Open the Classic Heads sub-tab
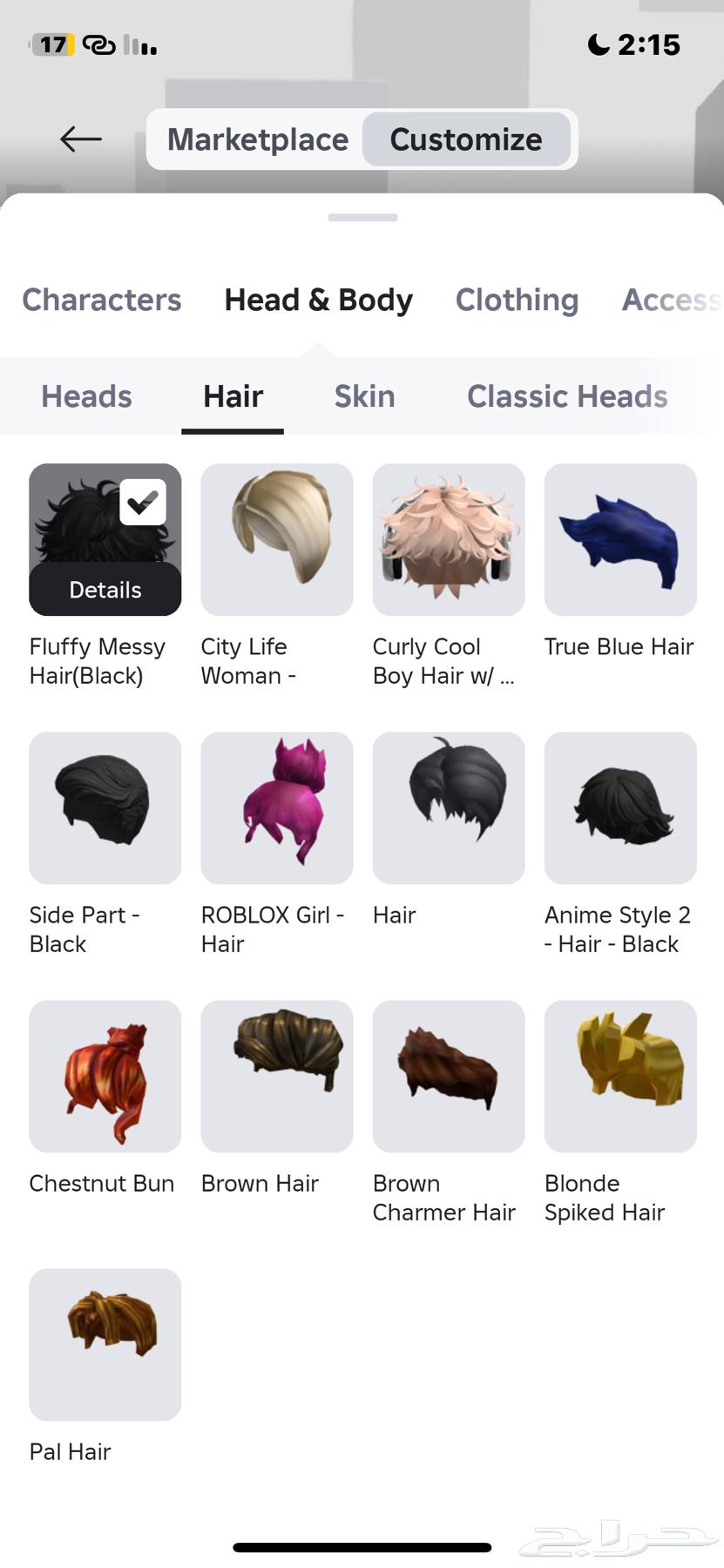 [567, 396]
